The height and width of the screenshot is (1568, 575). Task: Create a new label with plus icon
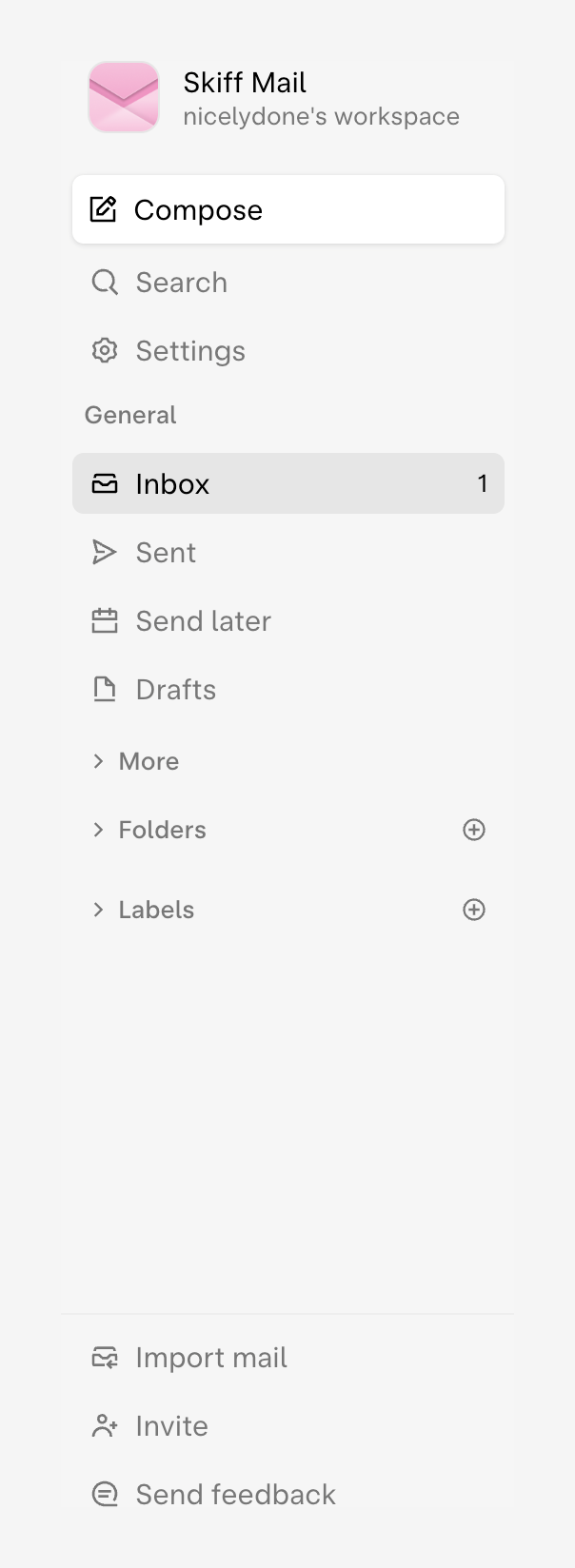[x=474, y=910]
